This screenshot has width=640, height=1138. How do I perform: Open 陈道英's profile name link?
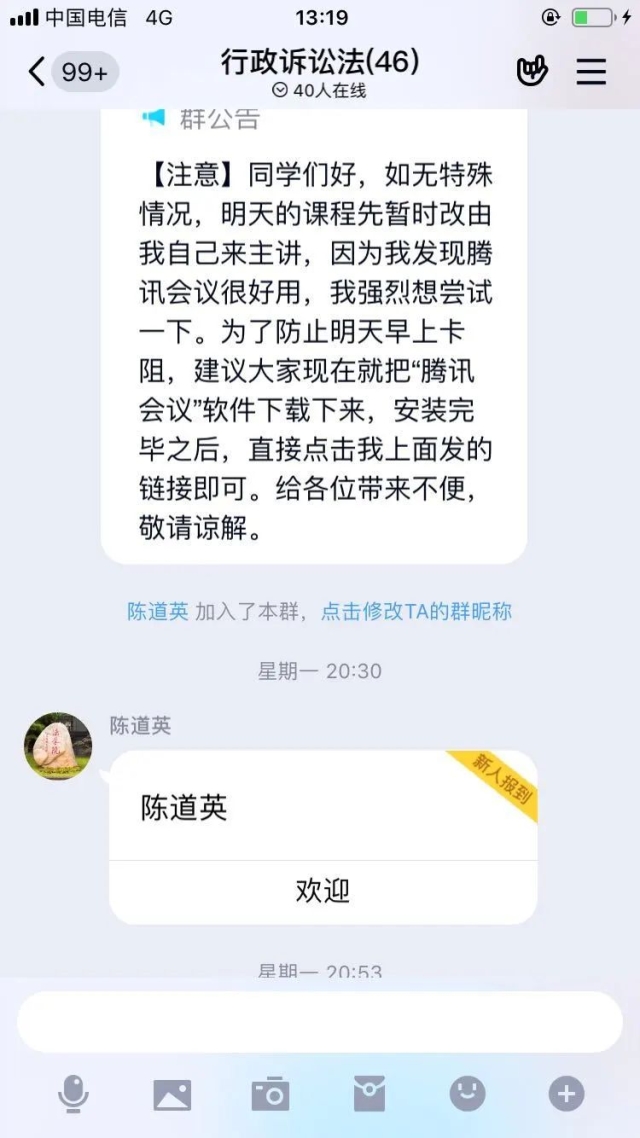click(x=157, y=612)
